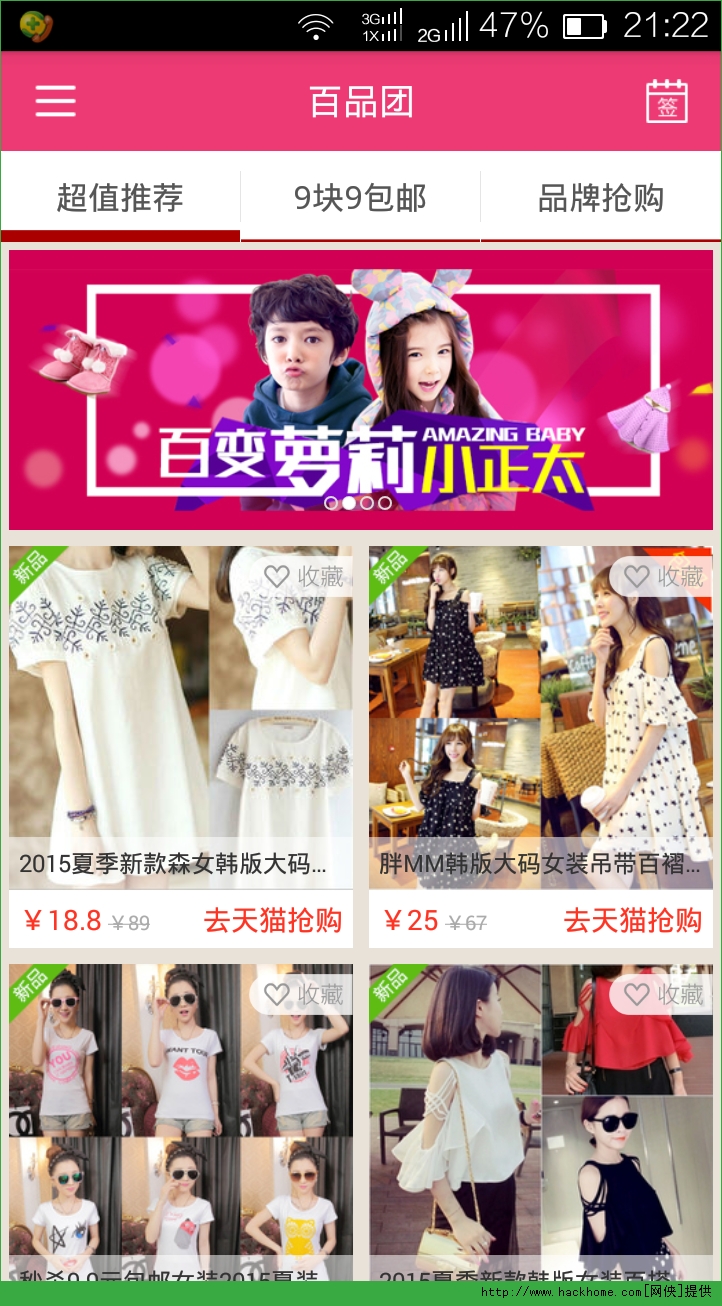The width and height of the screenshot is (722, 1306).
Task: Tap the banner carousel page indicator dots
Action: tap(358, 503)
